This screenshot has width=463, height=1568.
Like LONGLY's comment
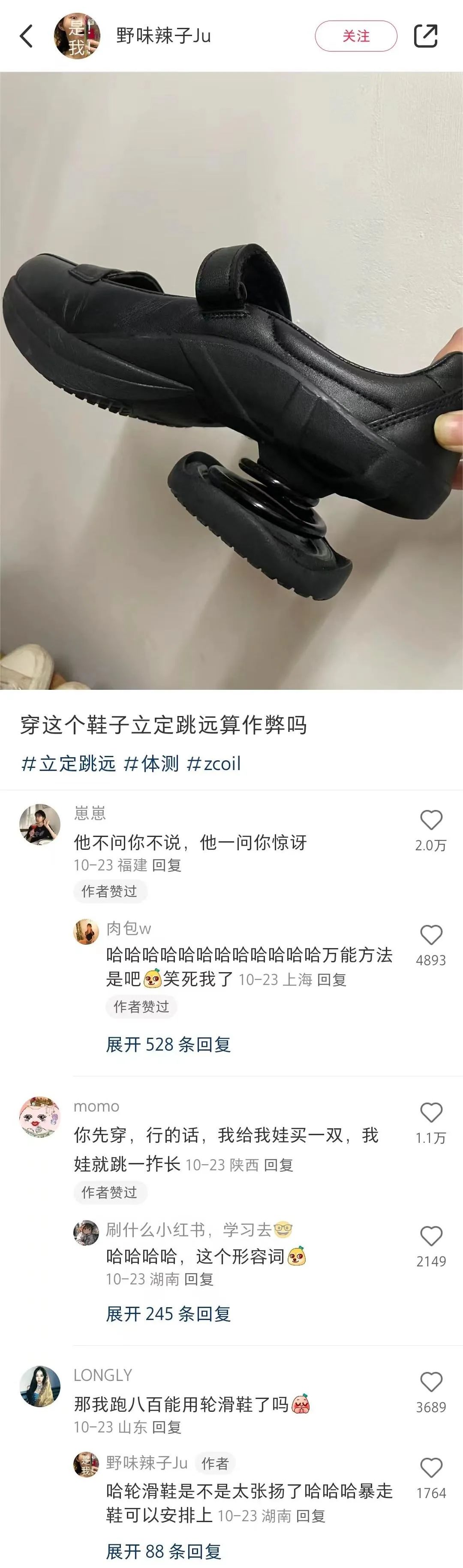431,1382
